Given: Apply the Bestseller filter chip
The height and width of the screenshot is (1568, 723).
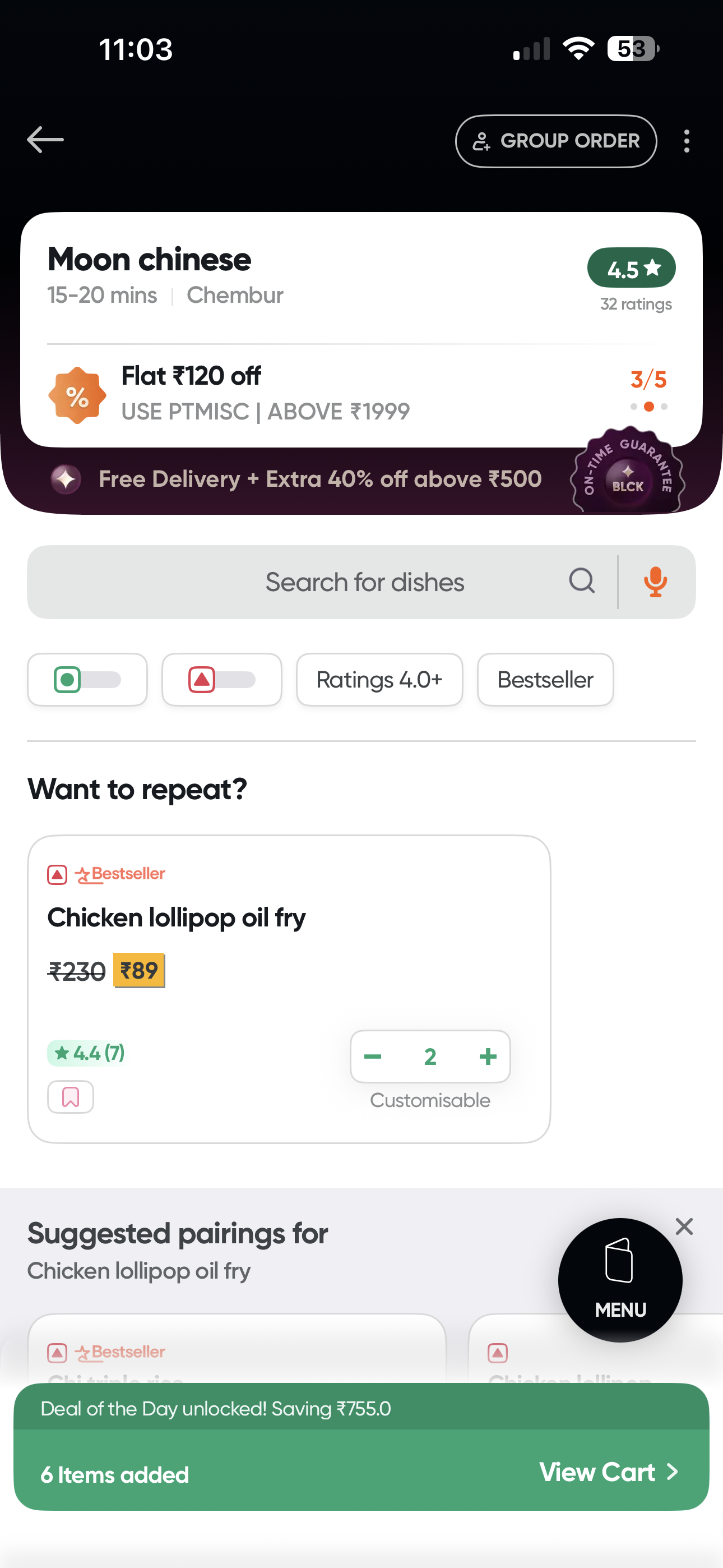Looking at the screenshot, I should pyautogui.click(x=545, y=680).
